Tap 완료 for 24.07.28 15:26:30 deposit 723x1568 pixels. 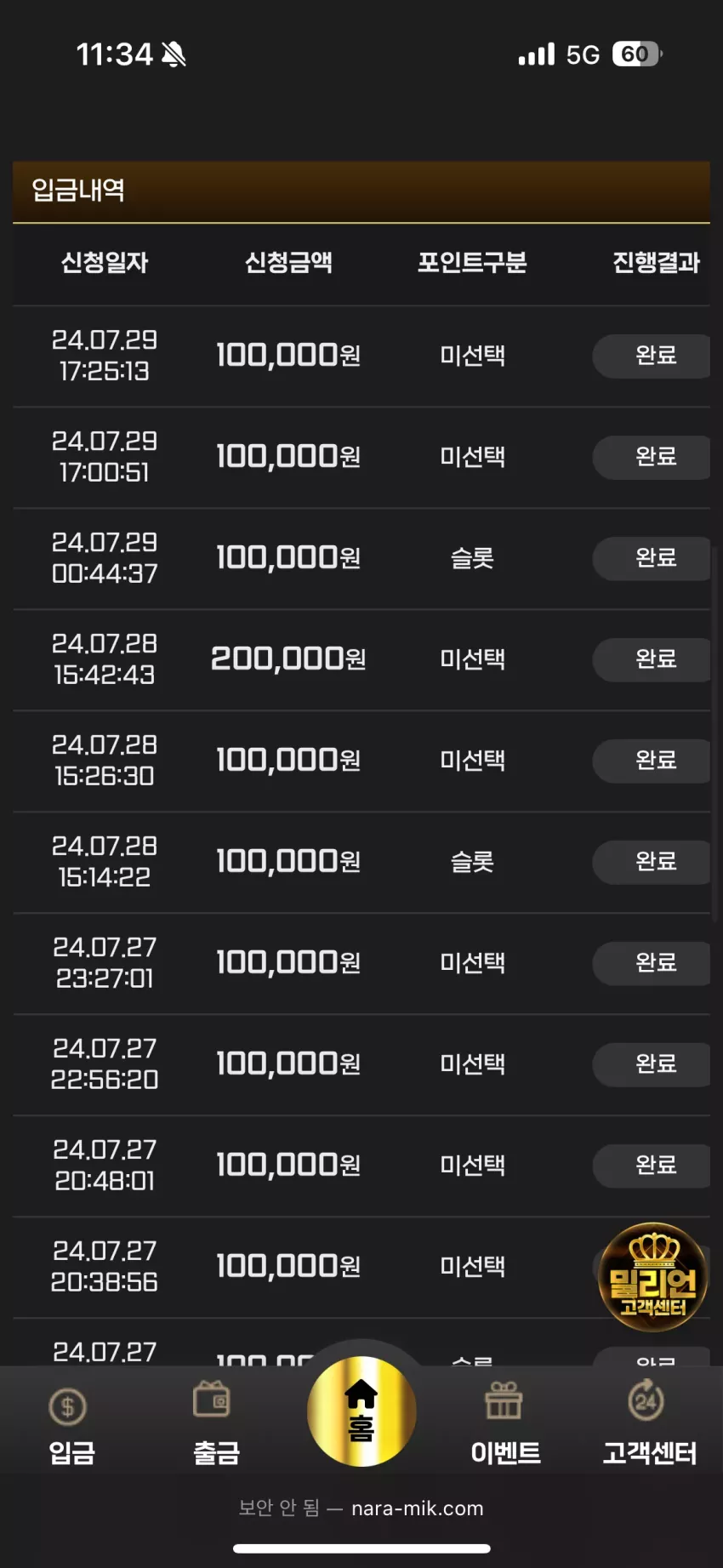(652, 761)
